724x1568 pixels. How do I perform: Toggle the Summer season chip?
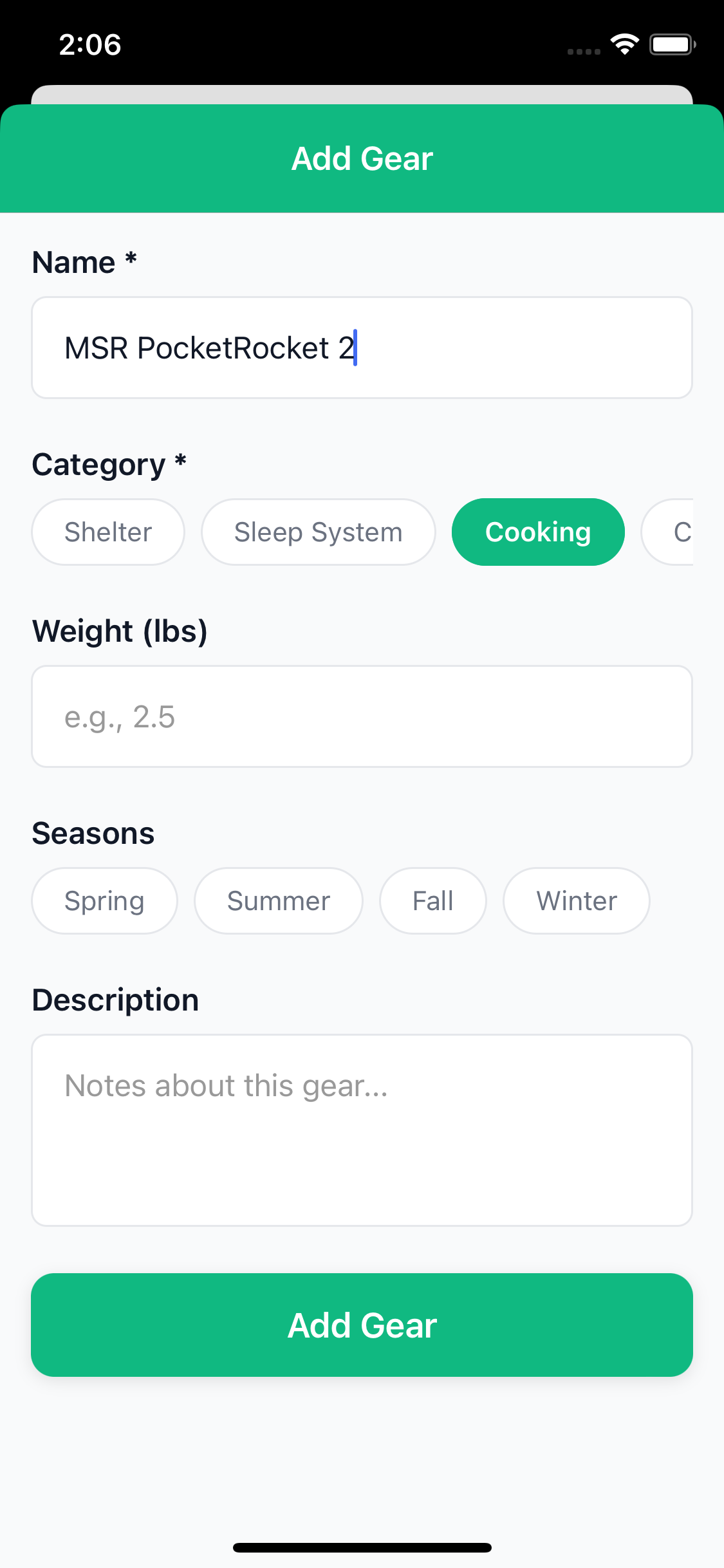coord(278,901)
